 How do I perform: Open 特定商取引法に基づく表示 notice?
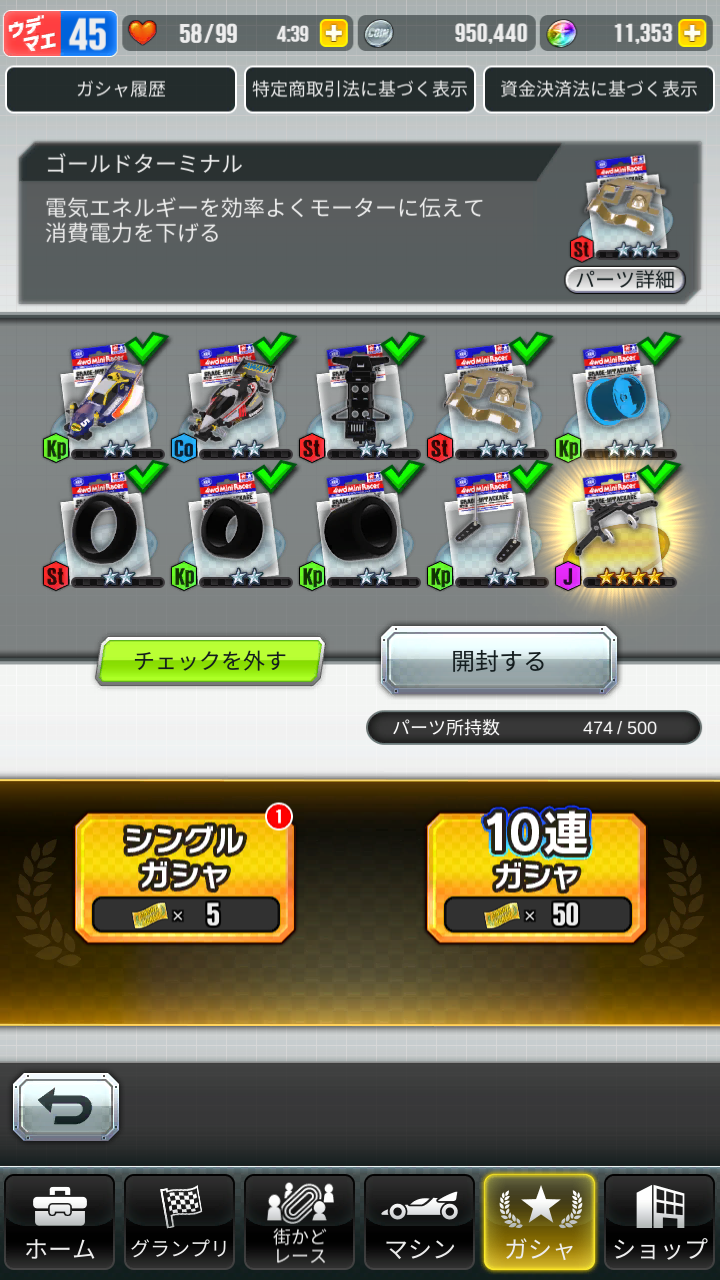click(360, 89)
